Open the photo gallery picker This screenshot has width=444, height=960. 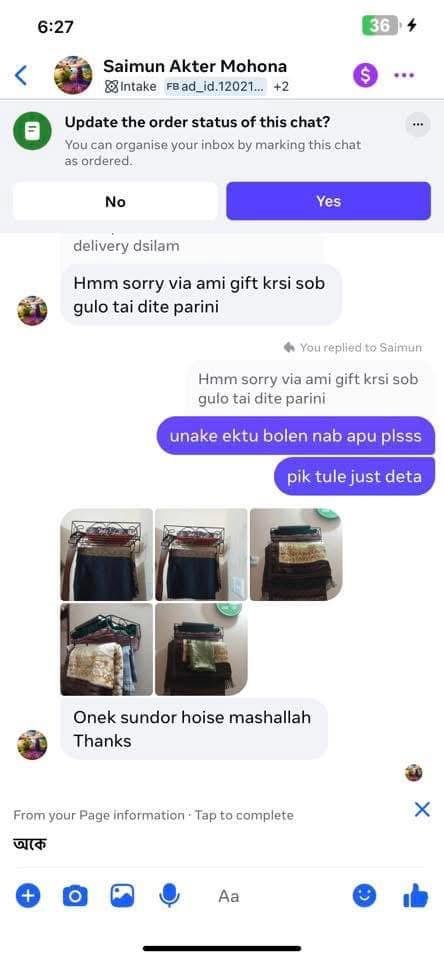coord(122,897)
